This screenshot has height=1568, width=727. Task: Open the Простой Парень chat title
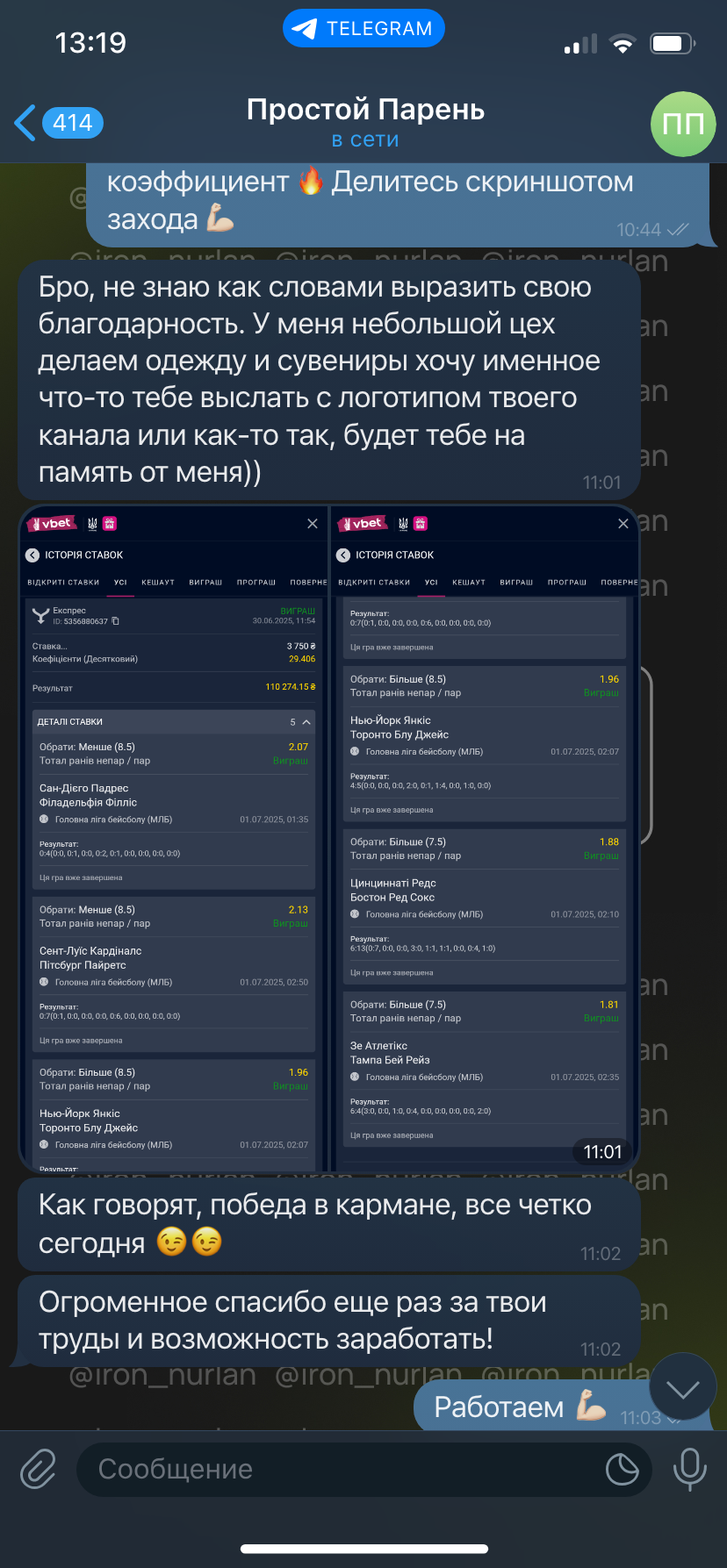click(x=365, y=110)
